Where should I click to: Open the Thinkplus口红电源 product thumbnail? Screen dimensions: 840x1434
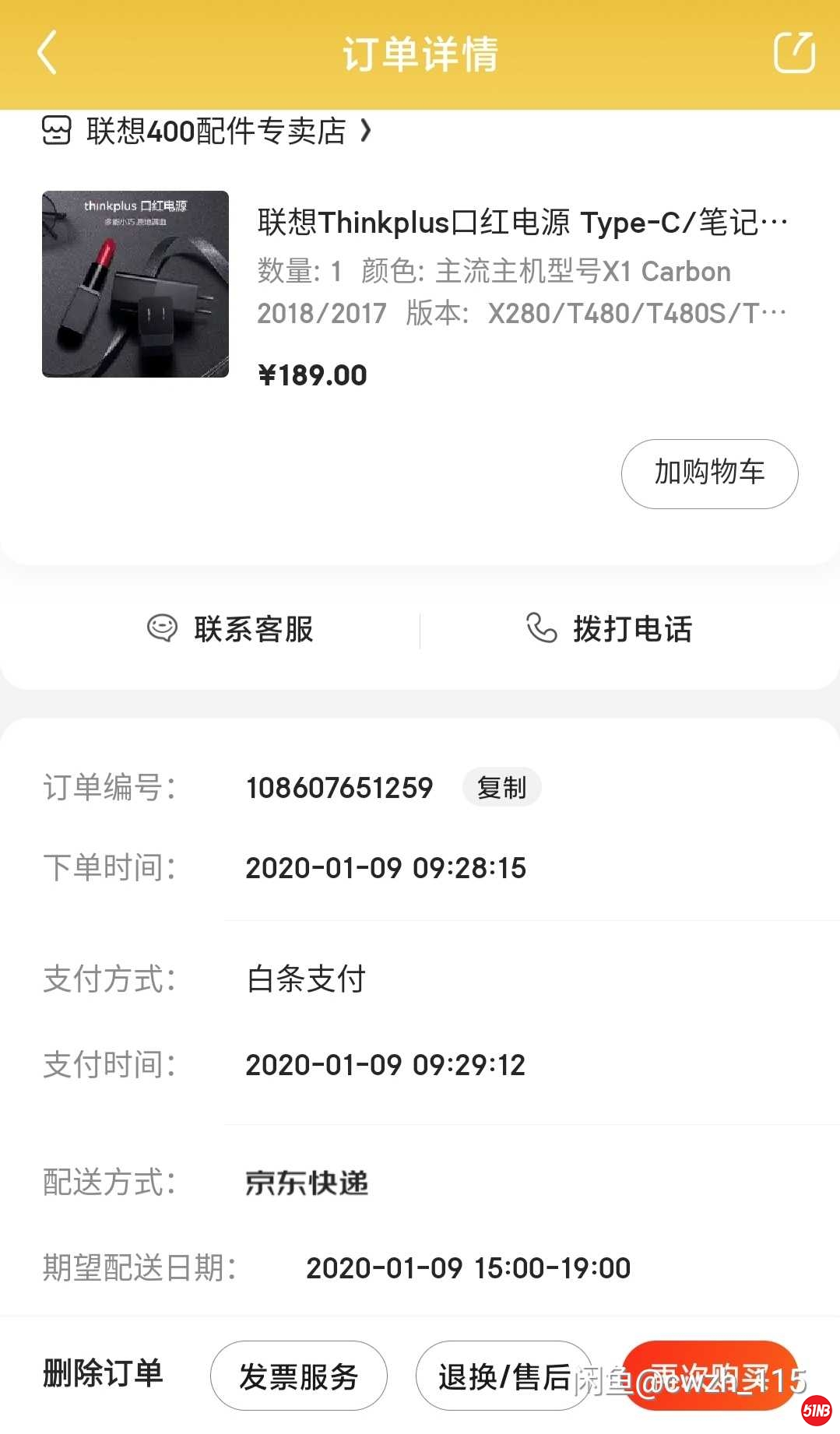pyautogui.click(x=135, y=284)
